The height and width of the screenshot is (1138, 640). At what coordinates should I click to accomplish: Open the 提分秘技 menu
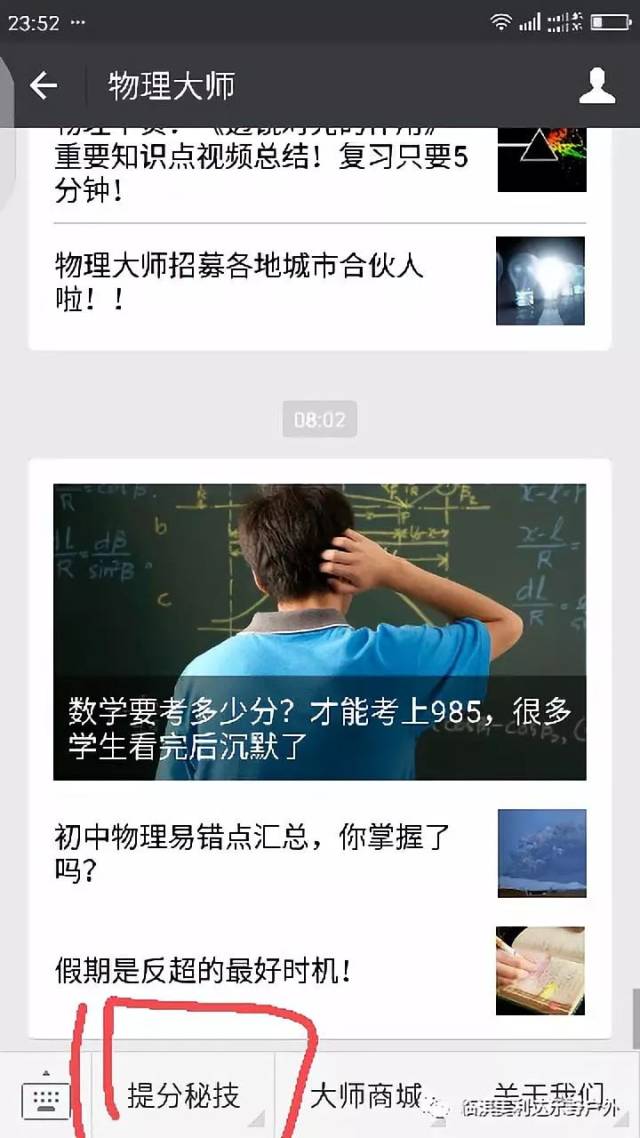184,1096
